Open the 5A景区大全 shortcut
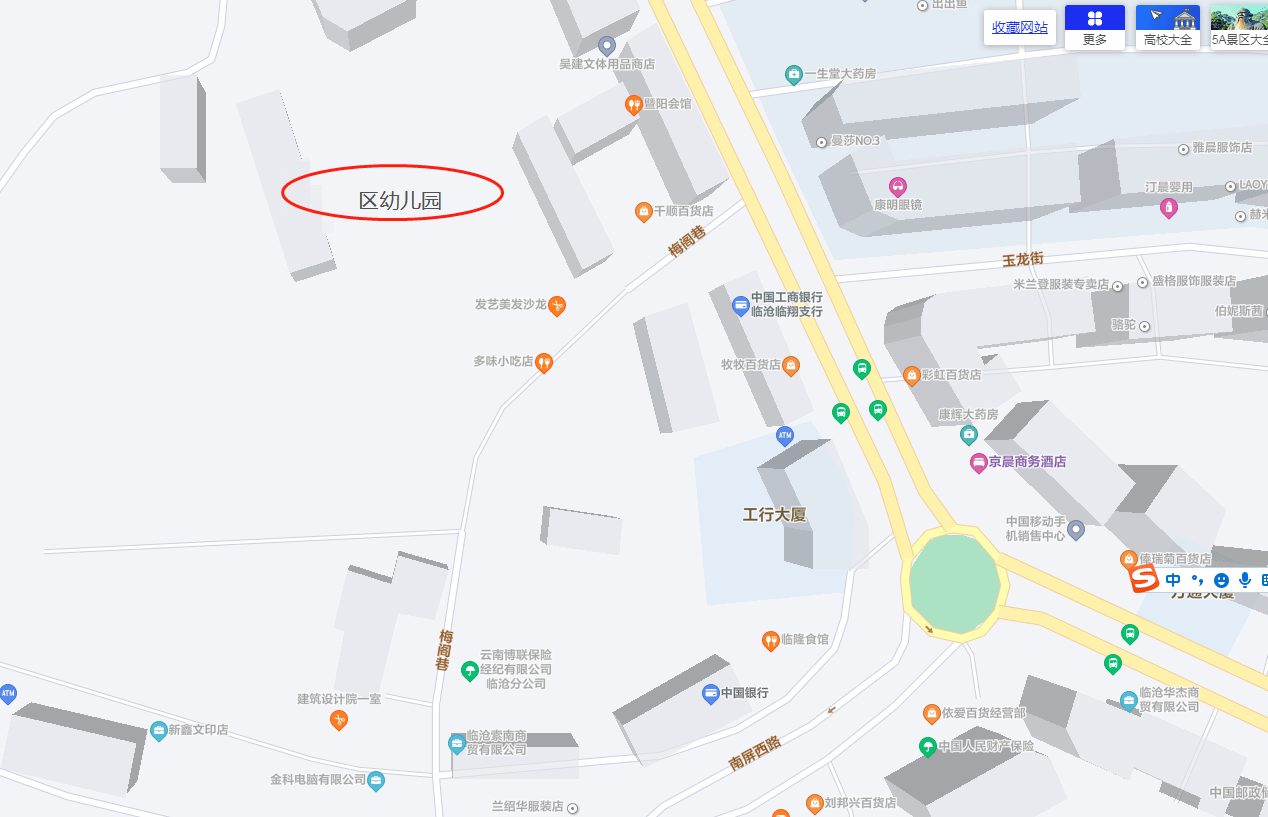This screenshot has height=817, width=1268. pos(1239,26)
